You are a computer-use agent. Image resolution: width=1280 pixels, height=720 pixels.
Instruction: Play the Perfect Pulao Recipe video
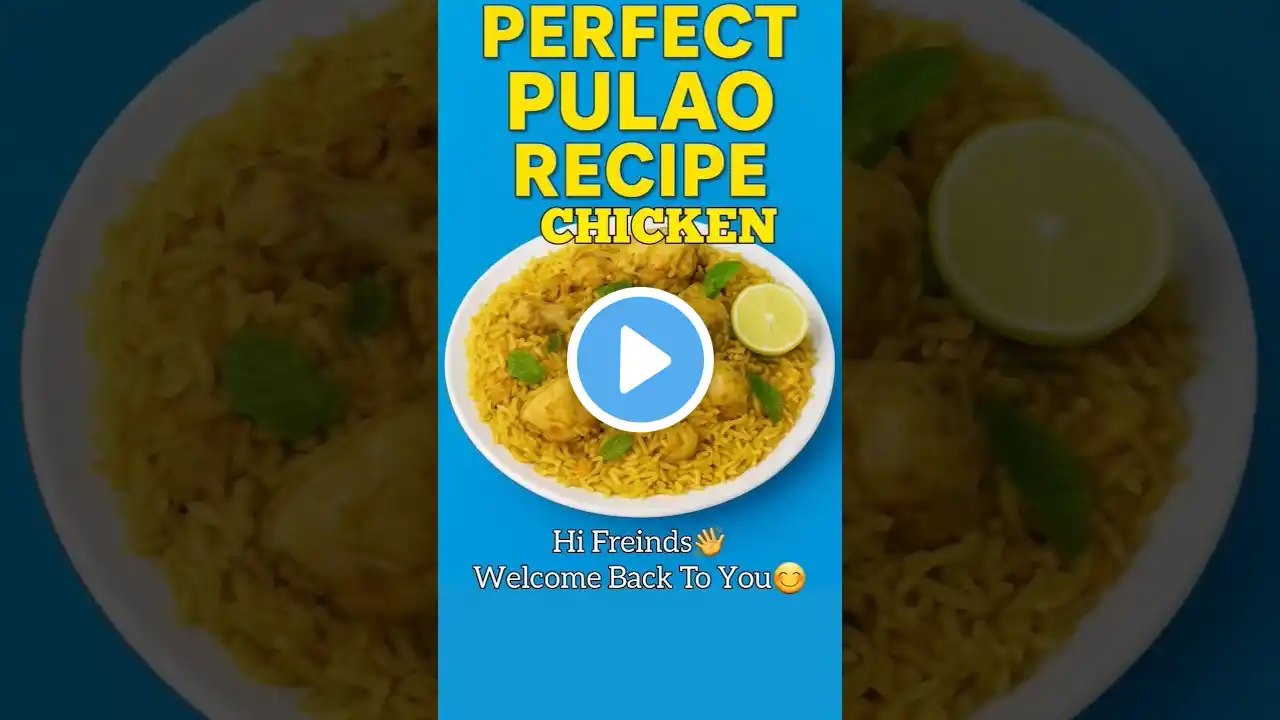click(x=640, y=360)
